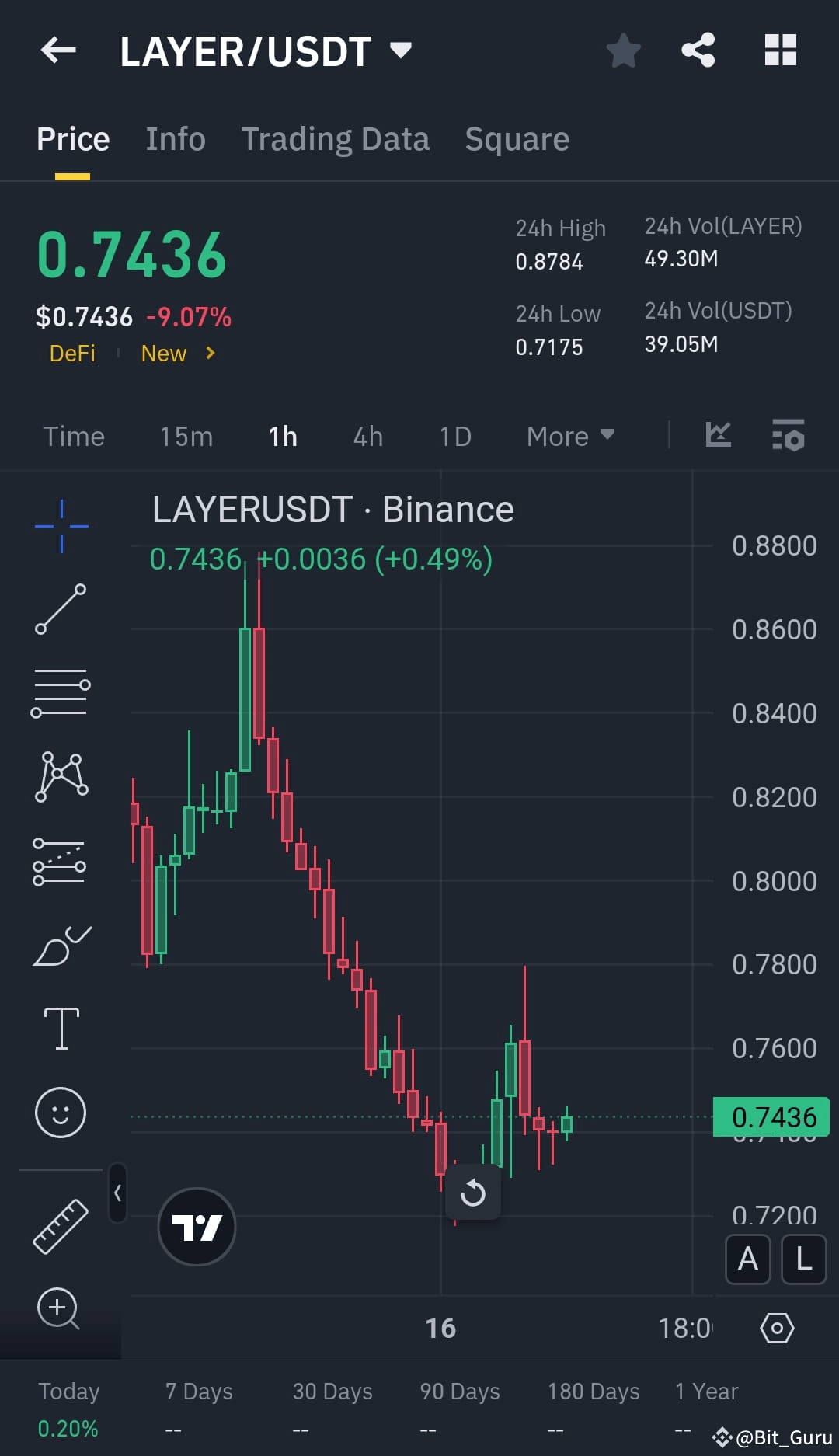Select the crosshair cursor tool
The image size is (839, 1456).
click(x=61, y=524)
